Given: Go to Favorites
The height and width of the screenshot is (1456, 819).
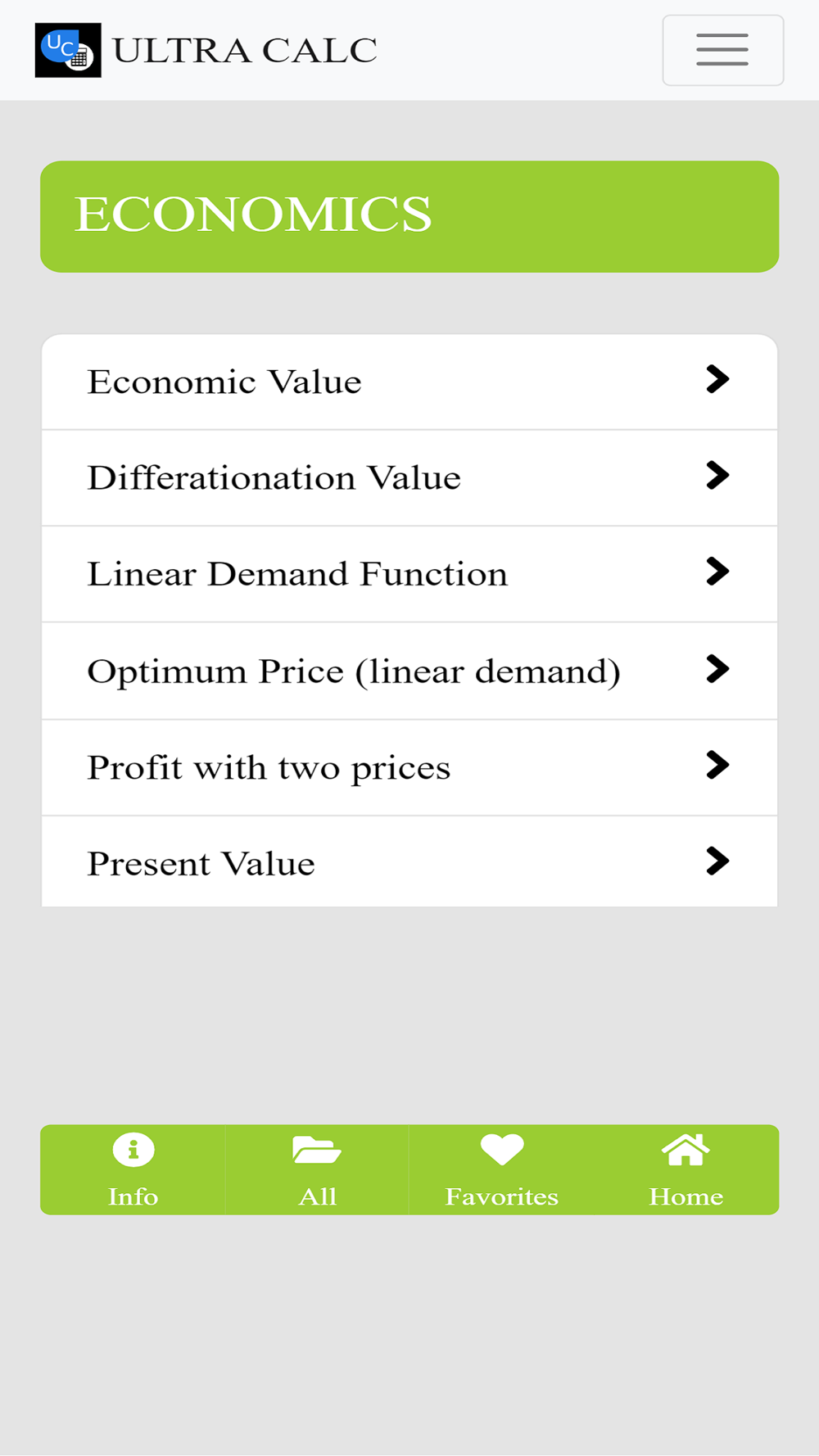Looking at the screenshot, I should 501,1169.
